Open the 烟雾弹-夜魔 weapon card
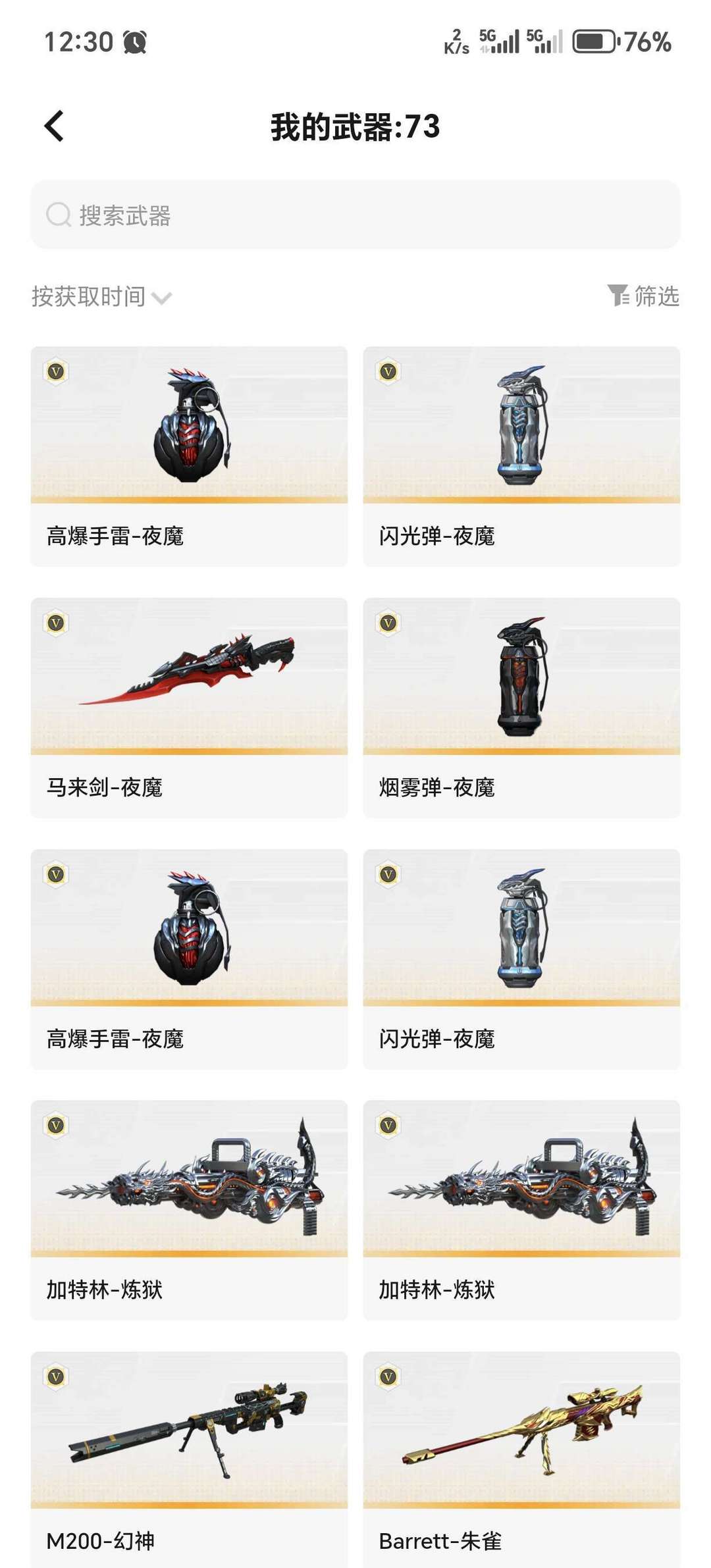Screen dimensions: 711x1568 coord(521,708)
